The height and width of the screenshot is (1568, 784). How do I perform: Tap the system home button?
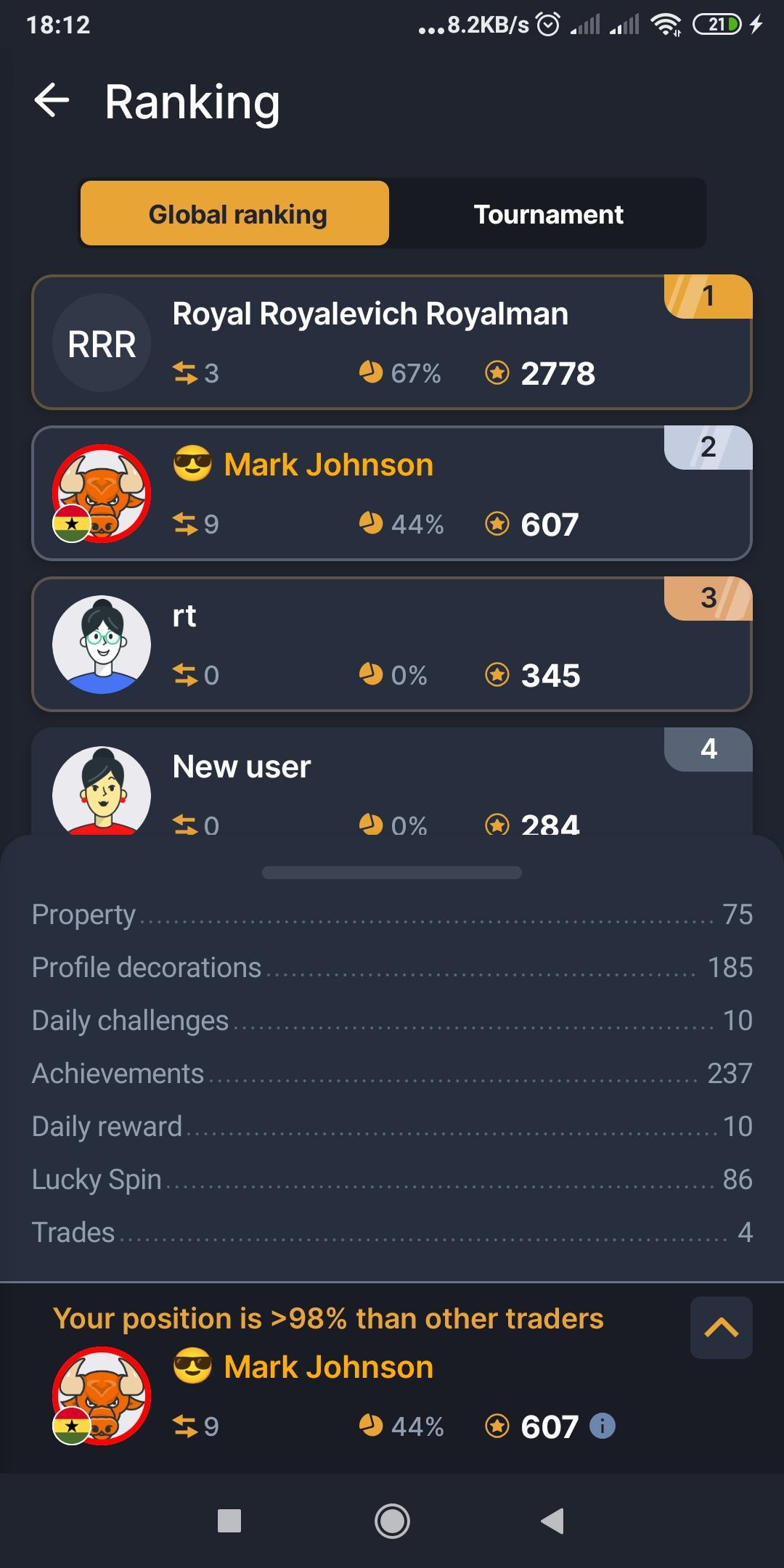[x=392, y=1521]
